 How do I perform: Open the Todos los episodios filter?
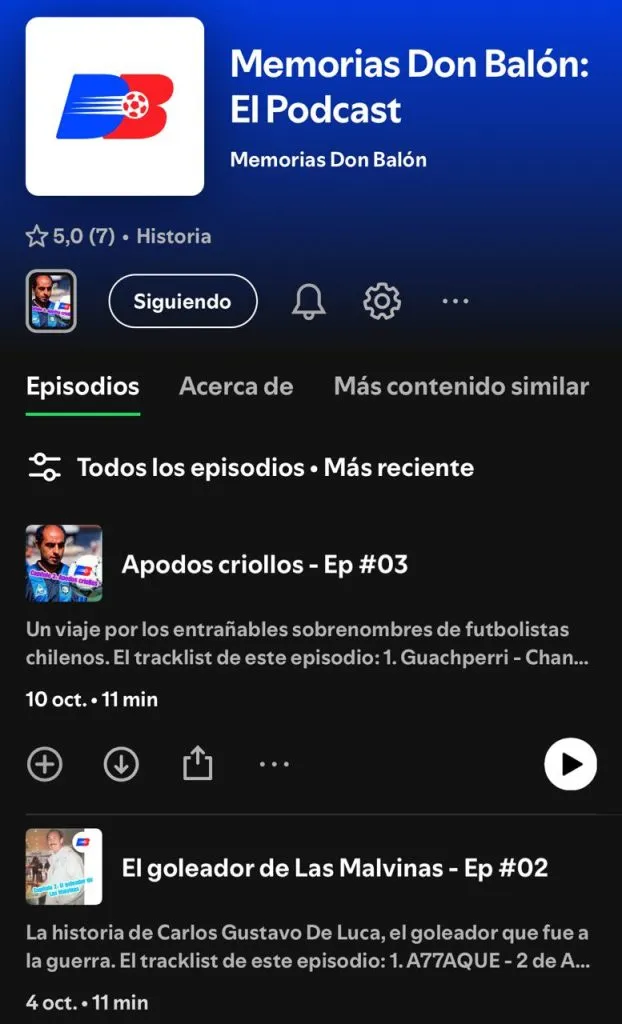tap(250, 467)
